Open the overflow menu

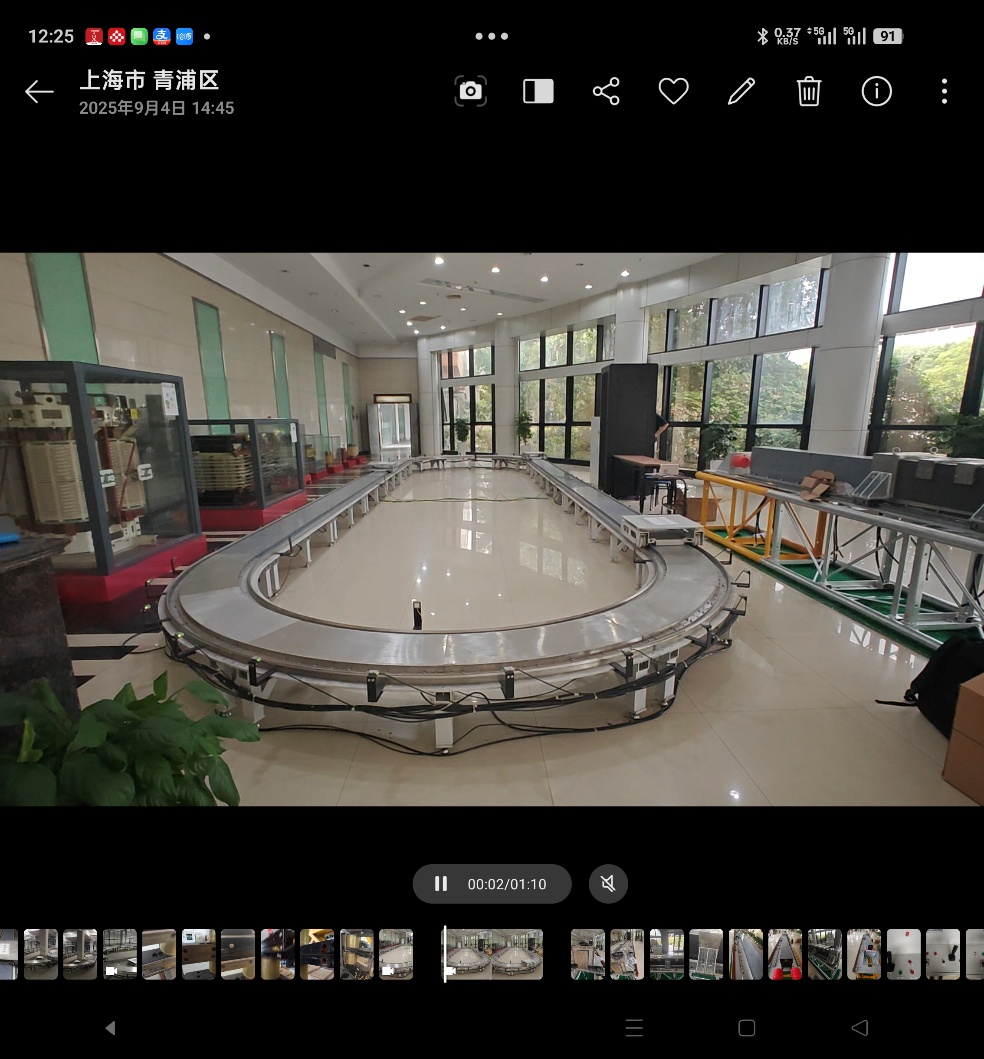(x=944, y=92)
